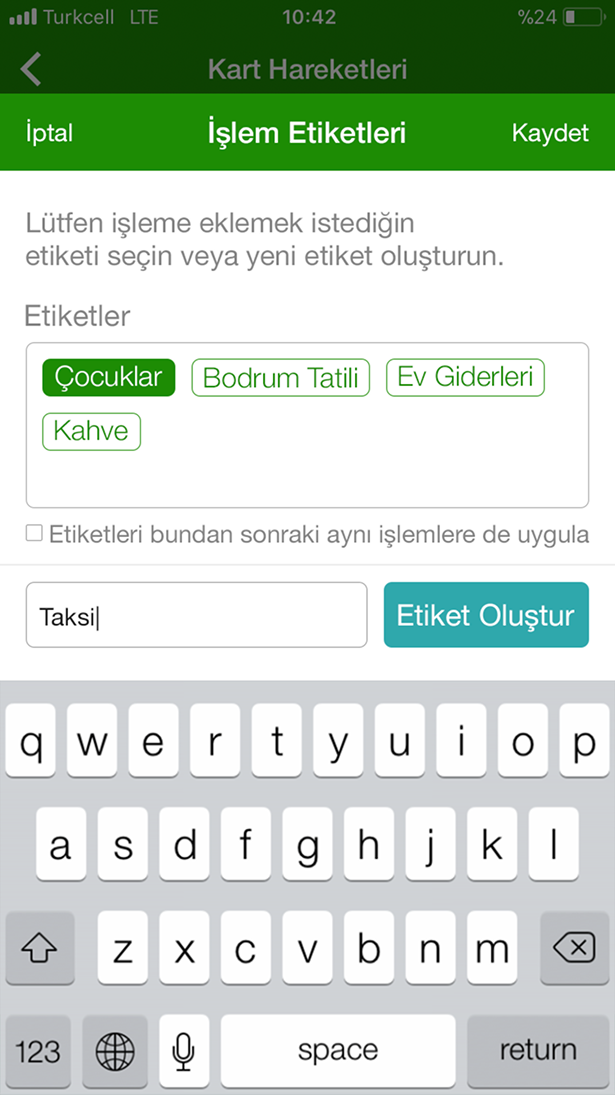The image size is (615, 1095).
Task: Cancel with the İptal button
Action: (49, 133)
